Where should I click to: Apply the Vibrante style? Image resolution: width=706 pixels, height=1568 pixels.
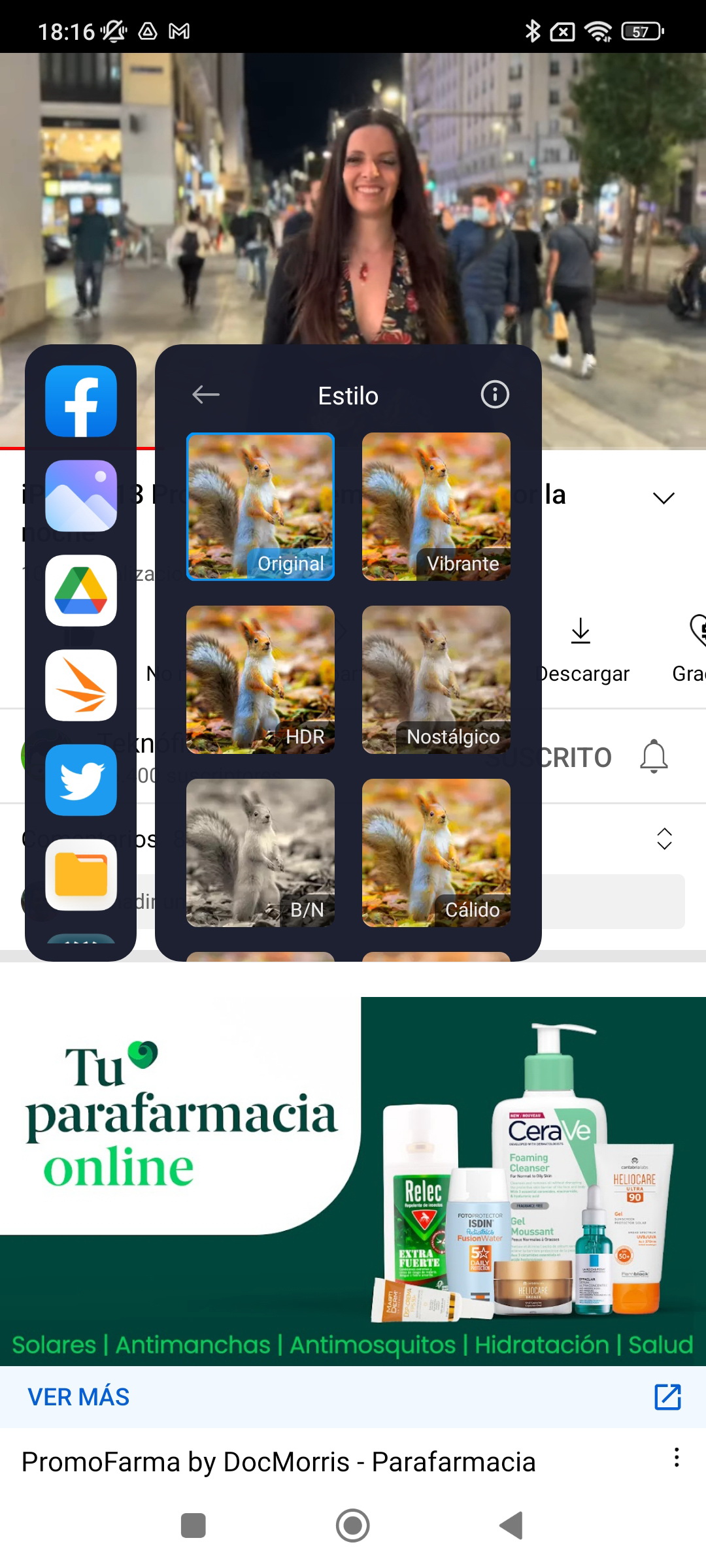[x=436, y=506]
